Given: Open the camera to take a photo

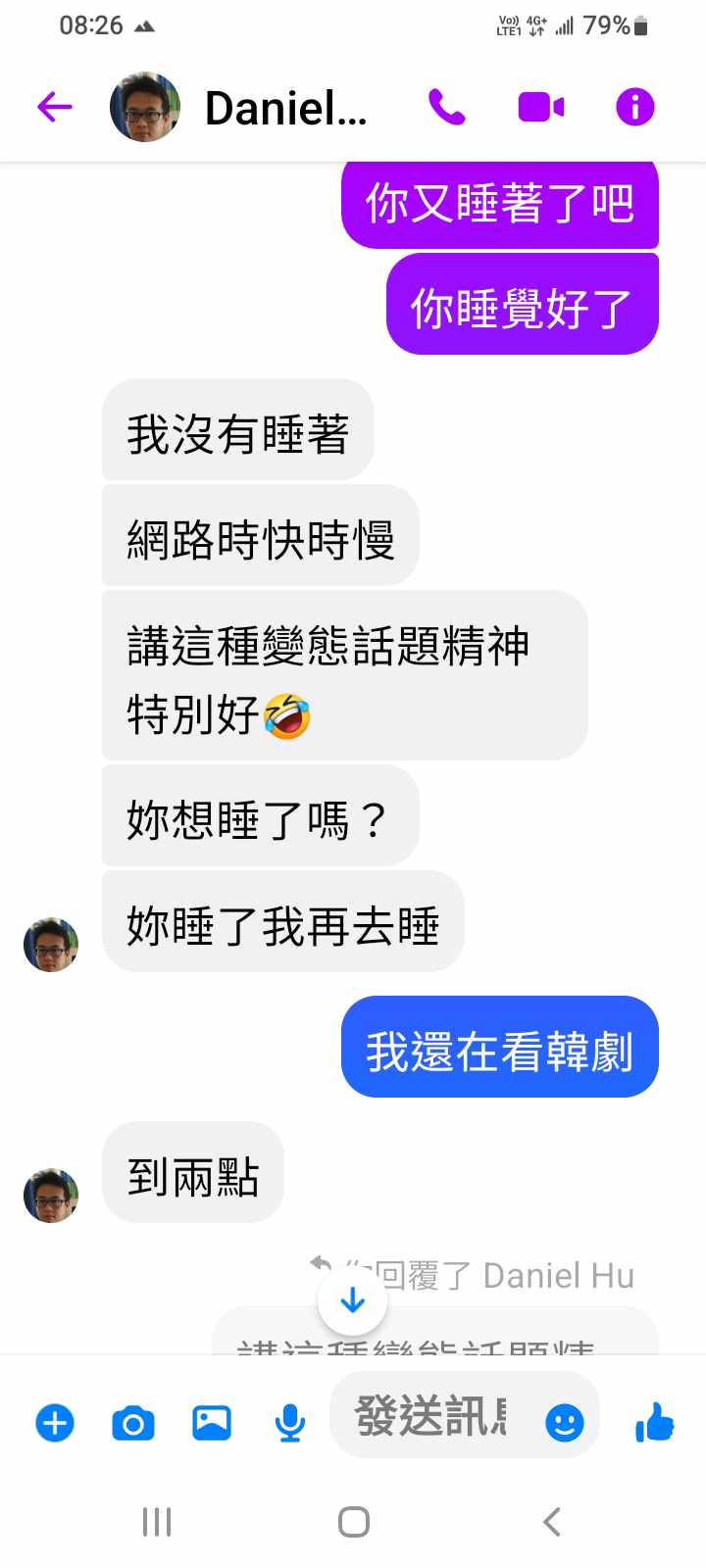Looking at the screenshot, I should pyautogui.click(x=133, y=1422).
